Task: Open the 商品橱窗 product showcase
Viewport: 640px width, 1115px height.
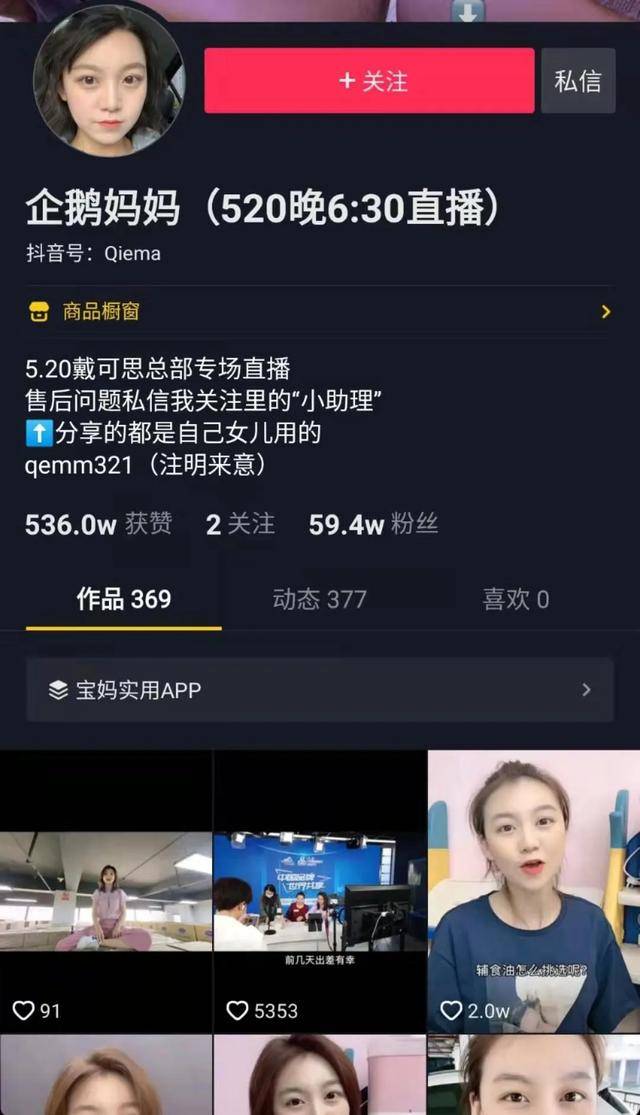Action: [x=319, y=311]
